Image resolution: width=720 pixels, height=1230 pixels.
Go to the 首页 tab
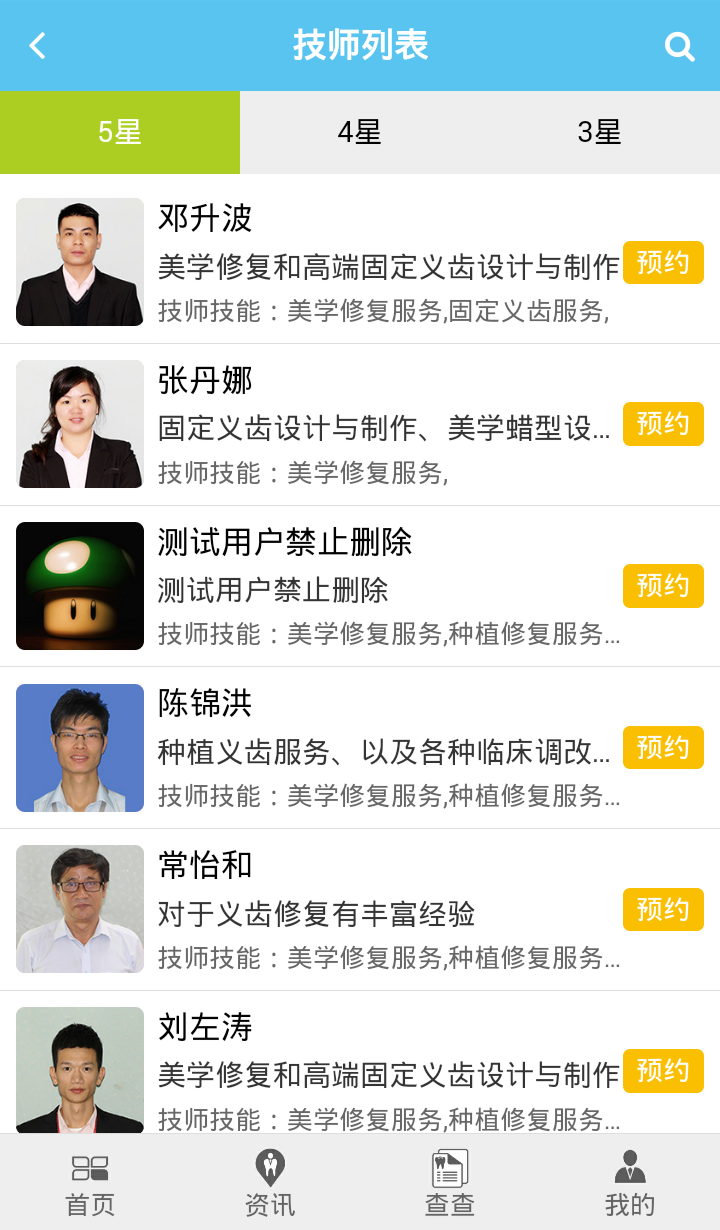point(90,1183)
